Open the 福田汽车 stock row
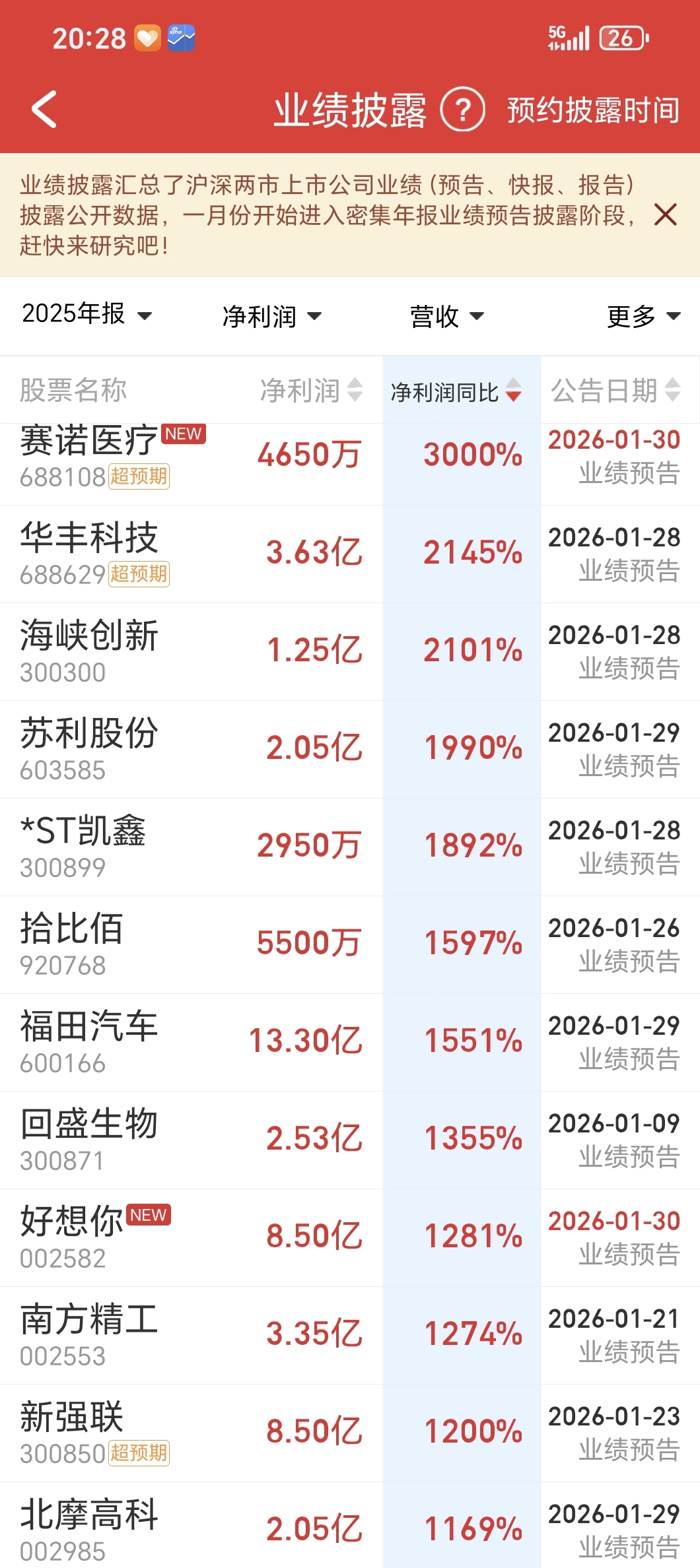 point(350,1043)
